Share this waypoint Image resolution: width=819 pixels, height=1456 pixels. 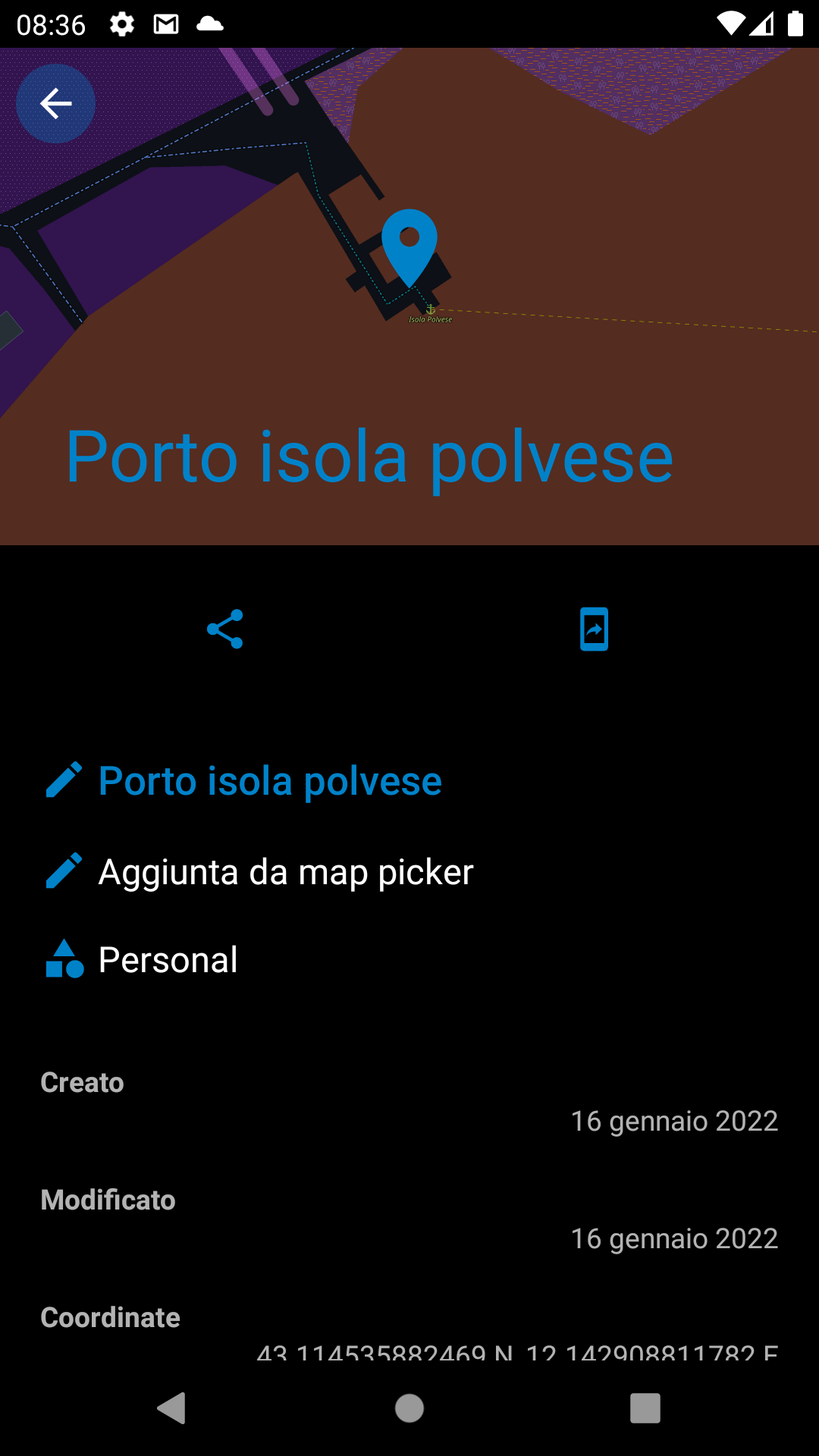click(x=225, y=629)
